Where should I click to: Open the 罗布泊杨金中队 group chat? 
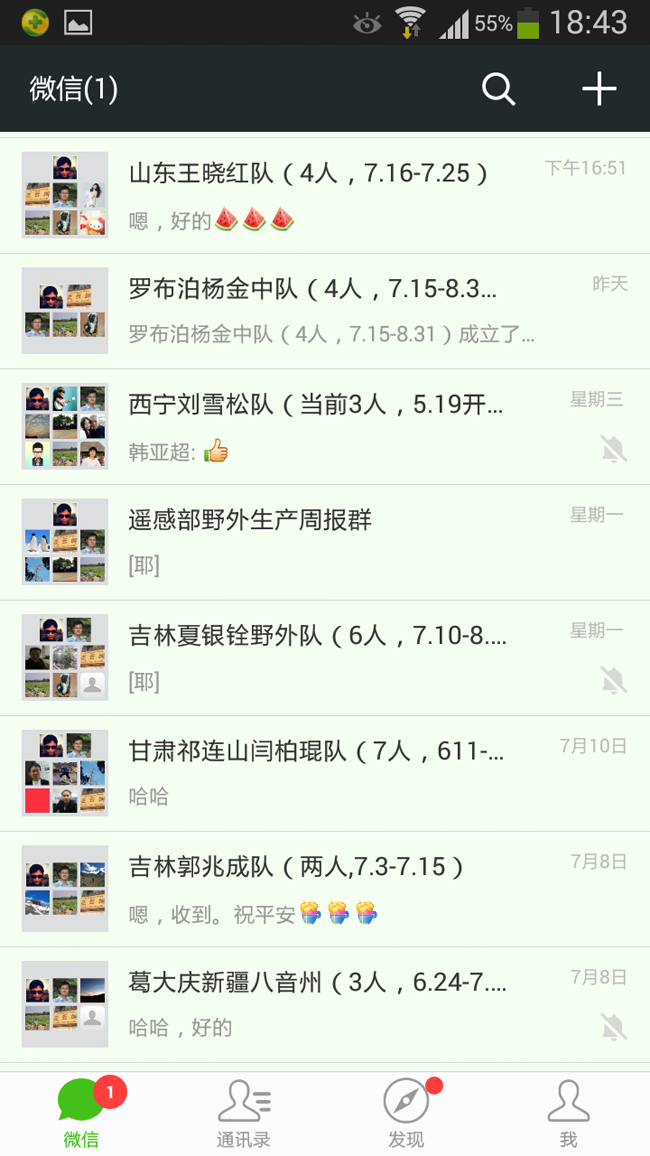(x=325, y=311)
